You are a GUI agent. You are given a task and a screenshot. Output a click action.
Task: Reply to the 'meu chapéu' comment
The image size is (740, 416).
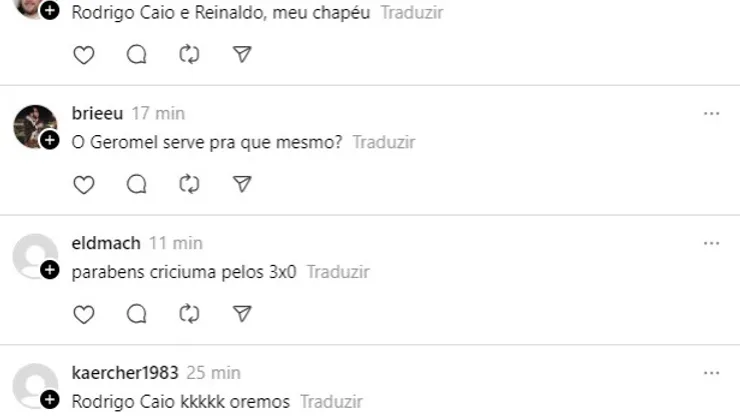click(137, 55)
